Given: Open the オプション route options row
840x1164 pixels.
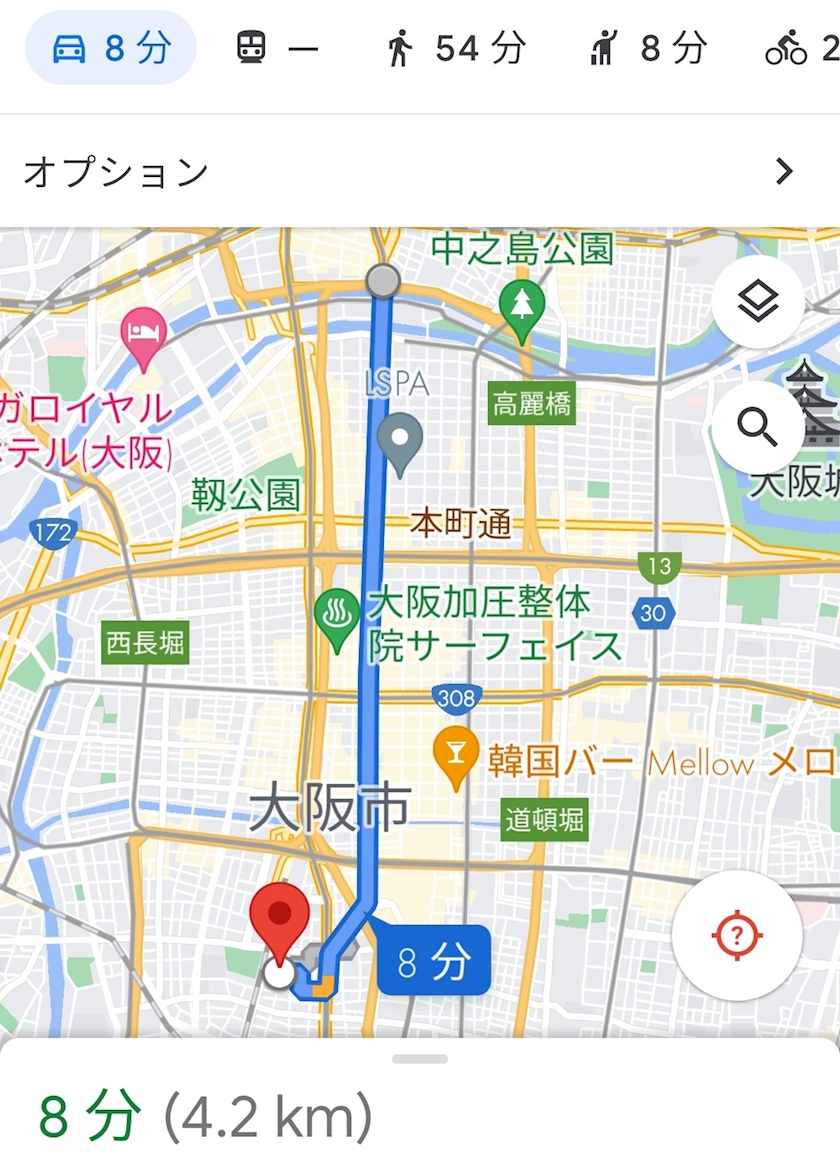Looking at the screenshot, I should click(420, 171).
